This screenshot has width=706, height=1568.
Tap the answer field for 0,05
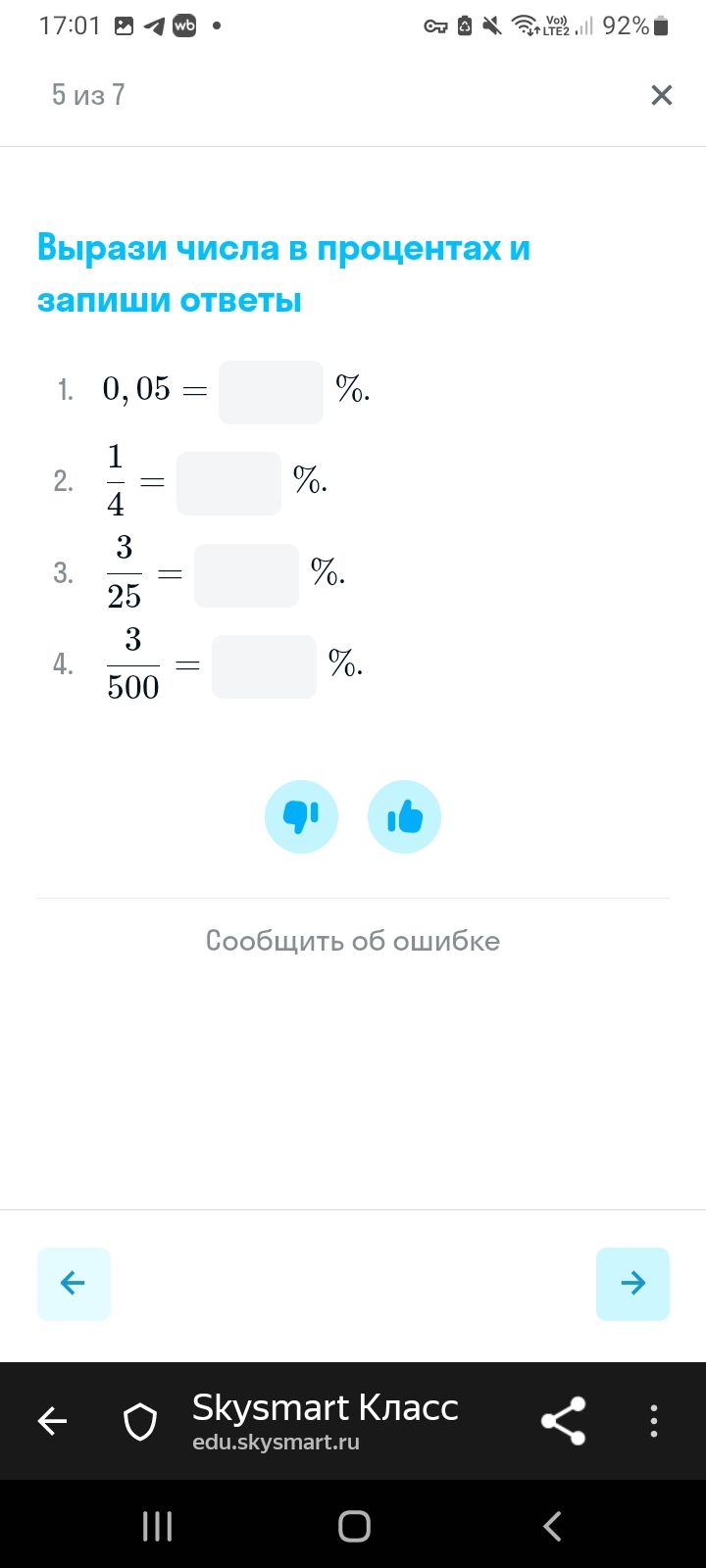271,392
